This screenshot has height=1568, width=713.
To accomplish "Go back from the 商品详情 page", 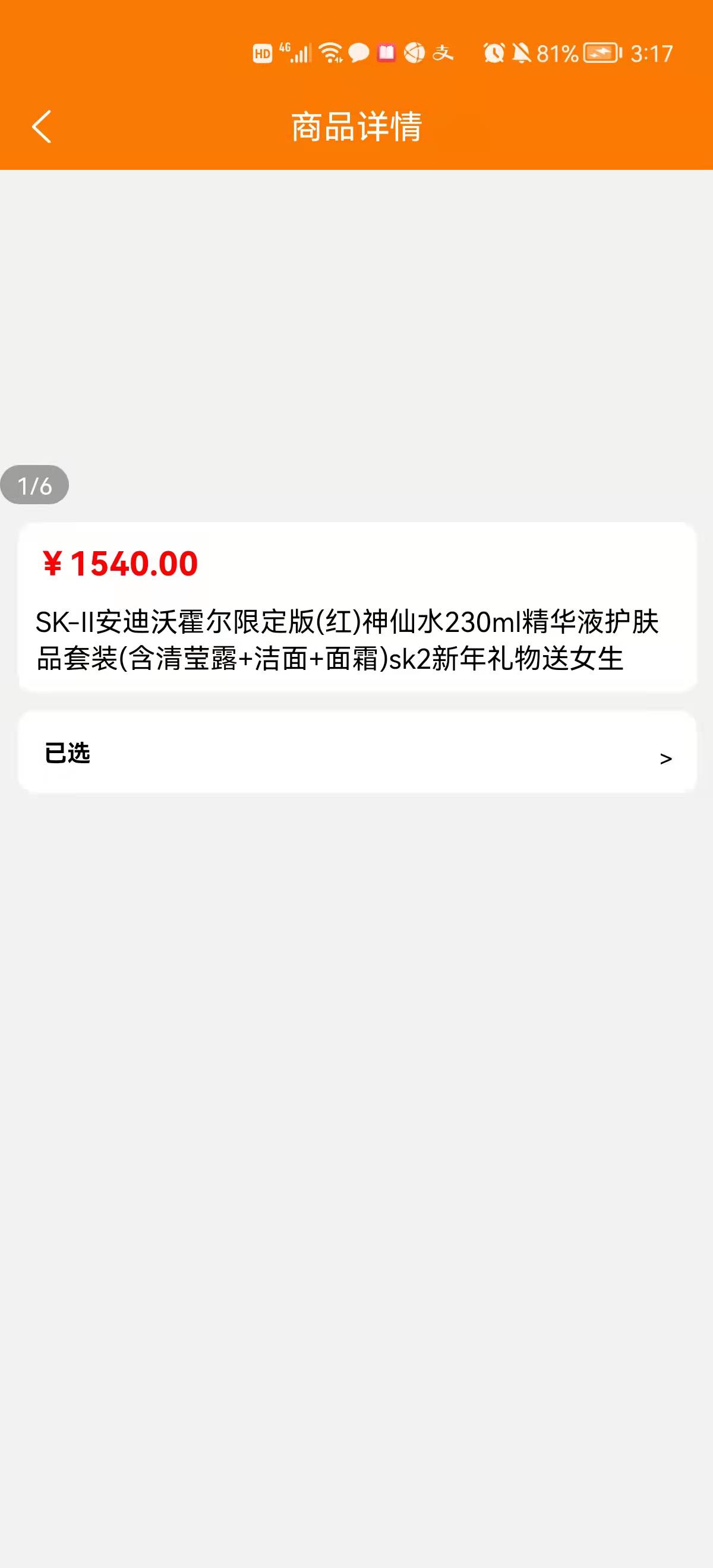I will click(x=42, y=127).
